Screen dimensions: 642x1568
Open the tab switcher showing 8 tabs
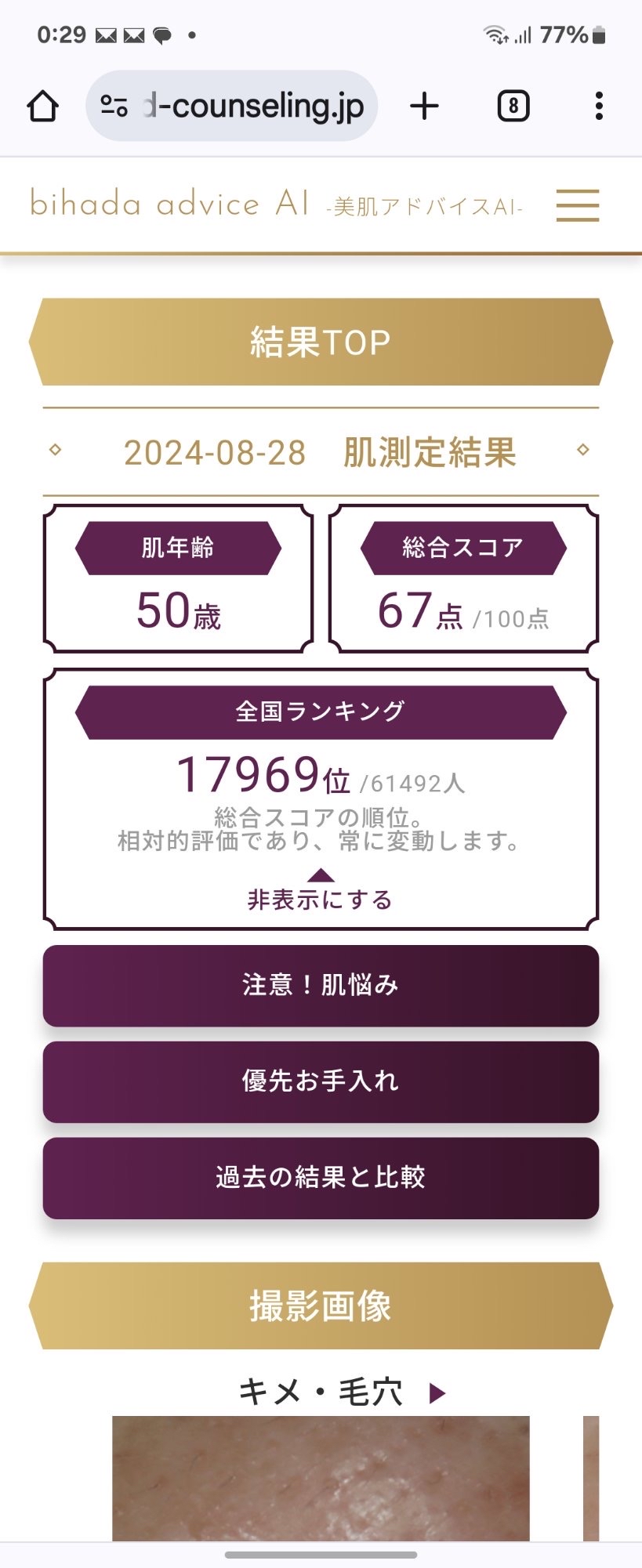coord(513,106)
